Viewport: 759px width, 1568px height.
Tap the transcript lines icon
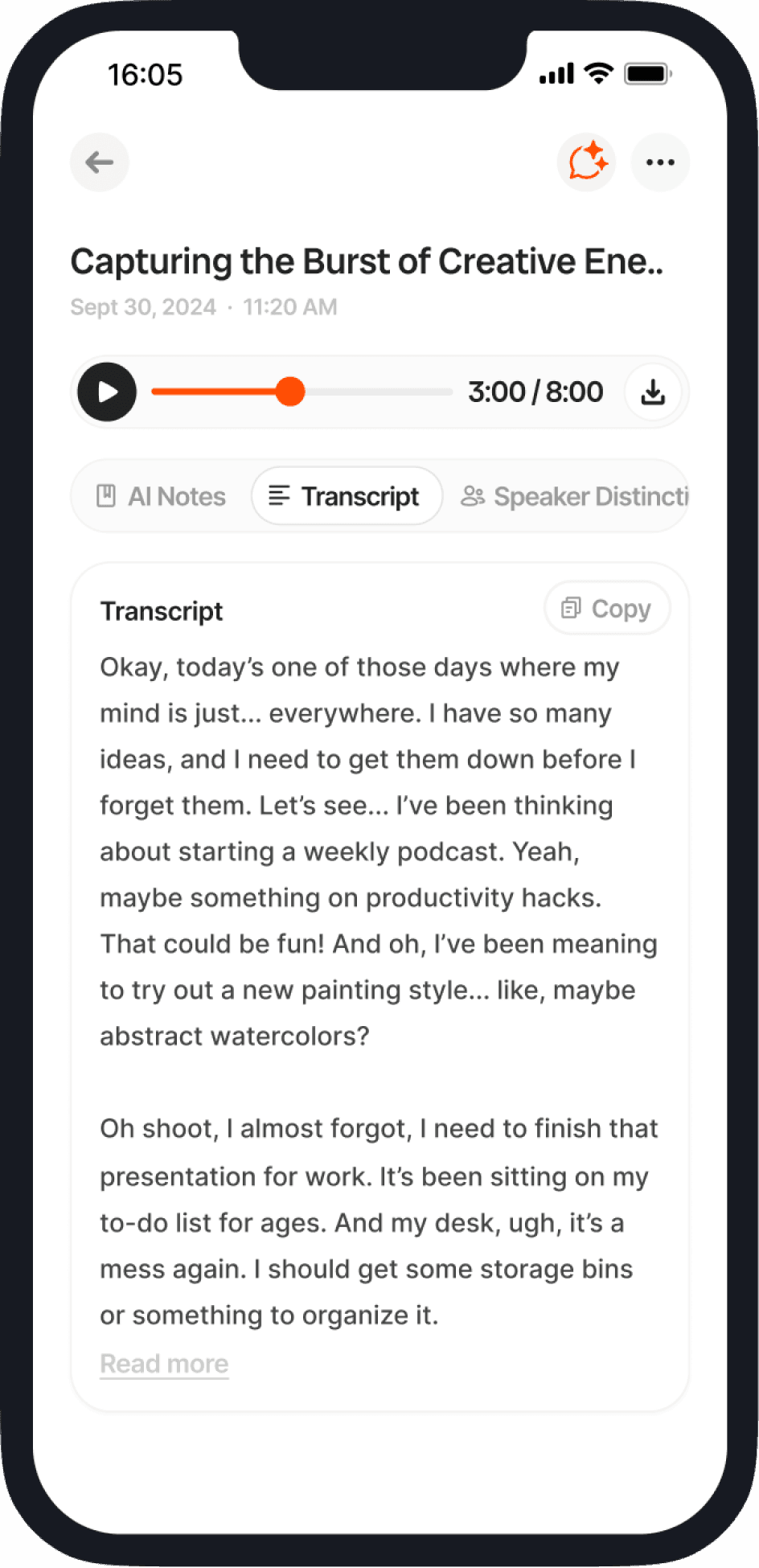(280, 496)
